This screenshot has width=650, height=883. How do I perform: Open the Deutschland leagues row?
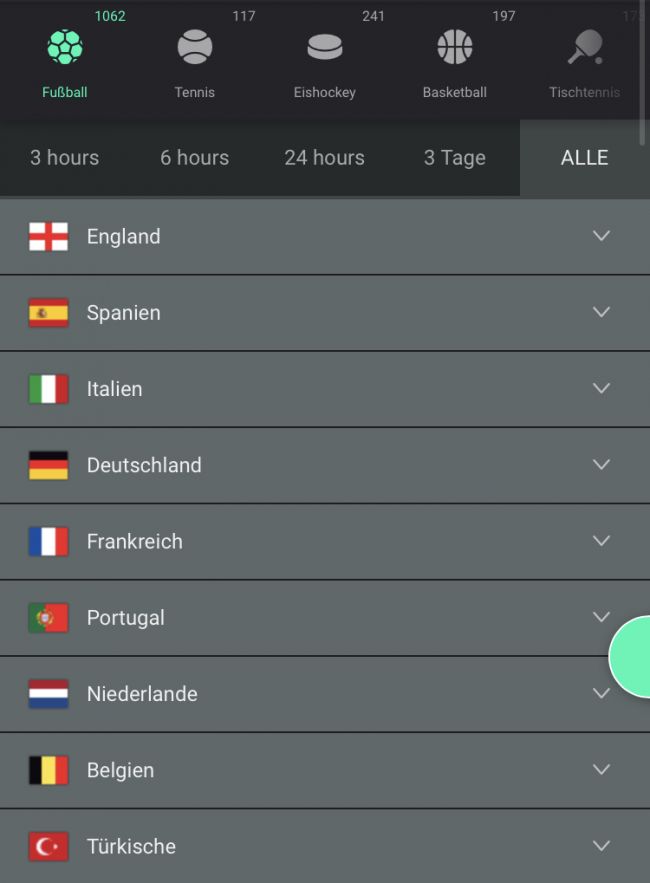pos(324,465)
